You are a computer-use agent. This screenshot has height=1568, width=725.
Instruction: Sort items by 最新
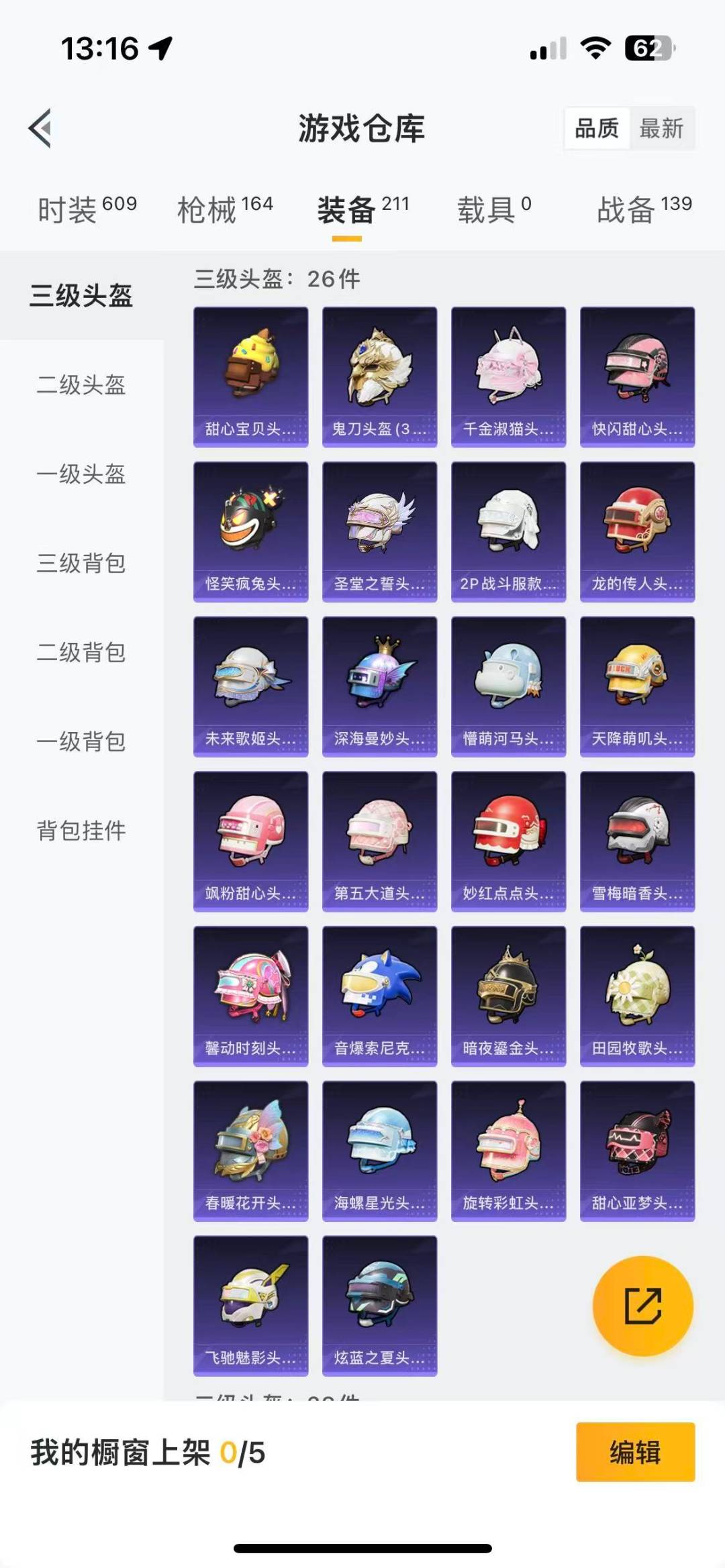(661, 128)
